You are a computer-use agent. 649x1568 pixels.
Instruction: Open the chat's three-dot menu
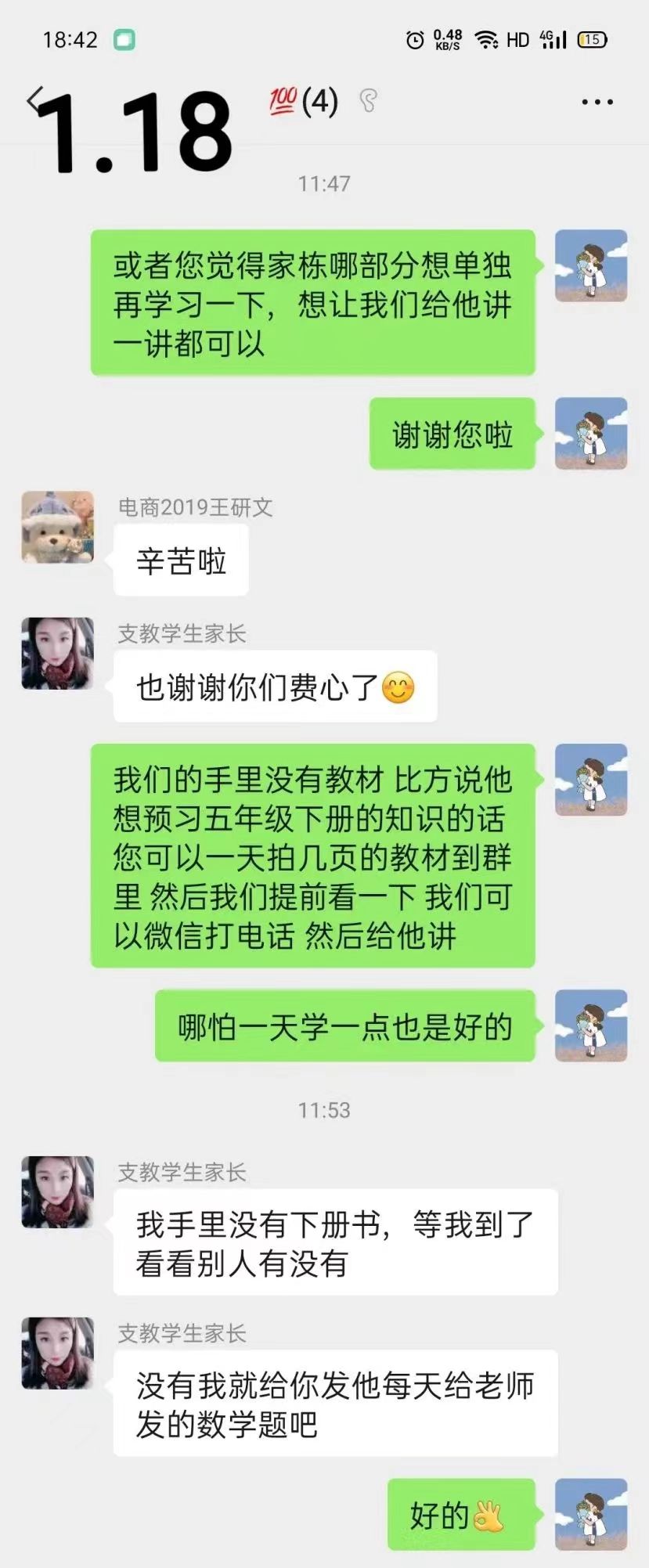(597, 102)
